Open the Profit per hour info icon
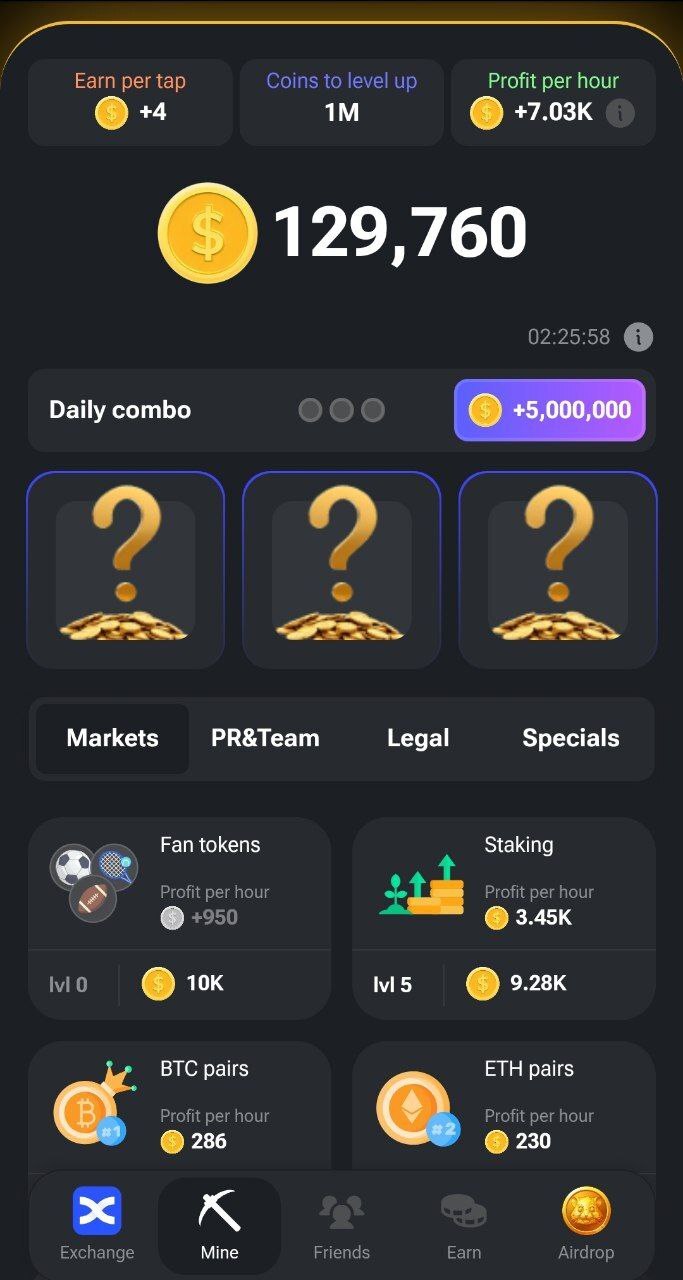 pyautogui.click(x=620, y=113)
